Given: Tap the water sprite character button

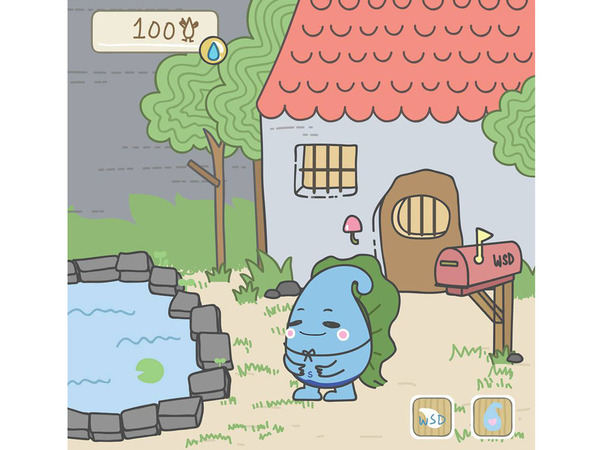Looking at the screenshot, I should point(491,418).
